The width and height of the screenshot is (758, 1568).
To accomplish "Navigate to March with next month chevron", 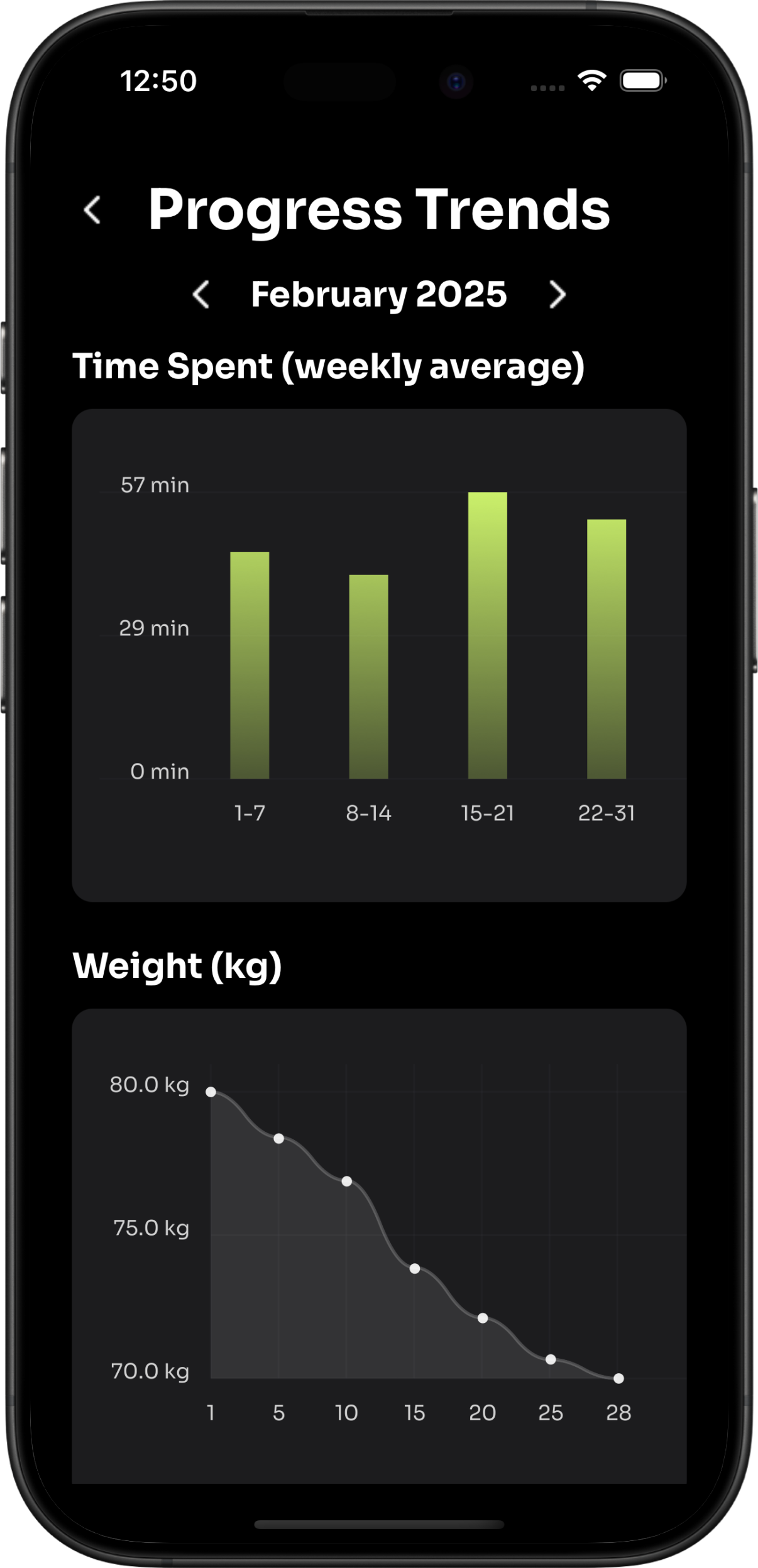I will pos(556,294).
